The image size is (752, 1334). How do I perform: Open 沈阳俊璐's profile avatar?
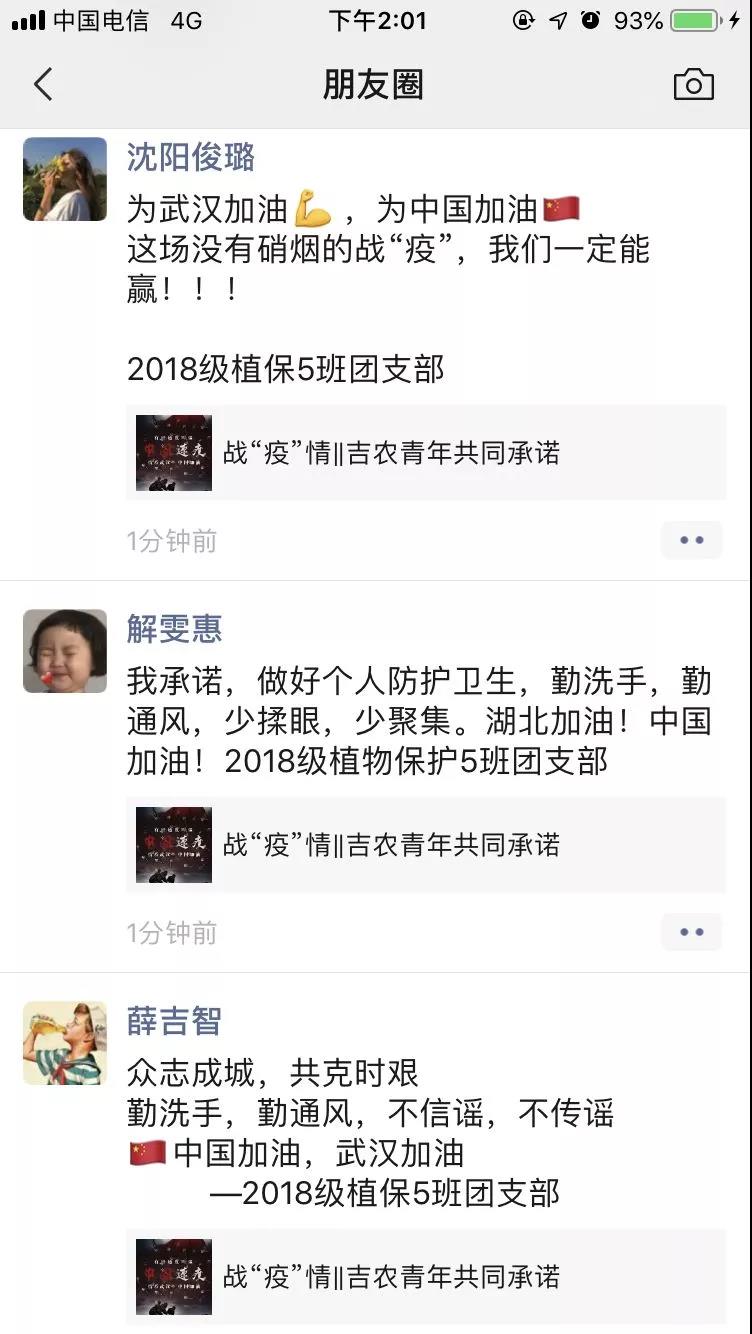point(65,179)
